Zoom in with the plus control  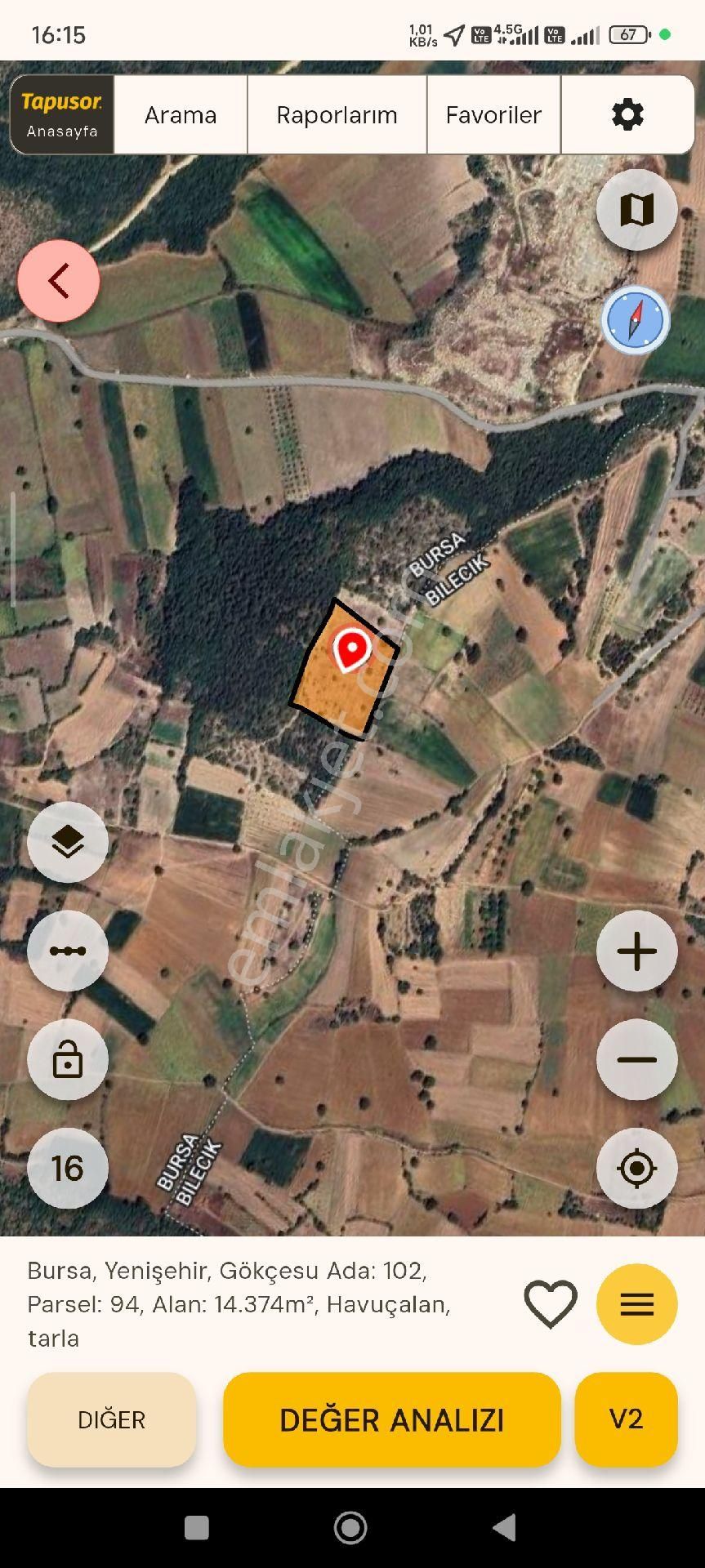point(636,951)
